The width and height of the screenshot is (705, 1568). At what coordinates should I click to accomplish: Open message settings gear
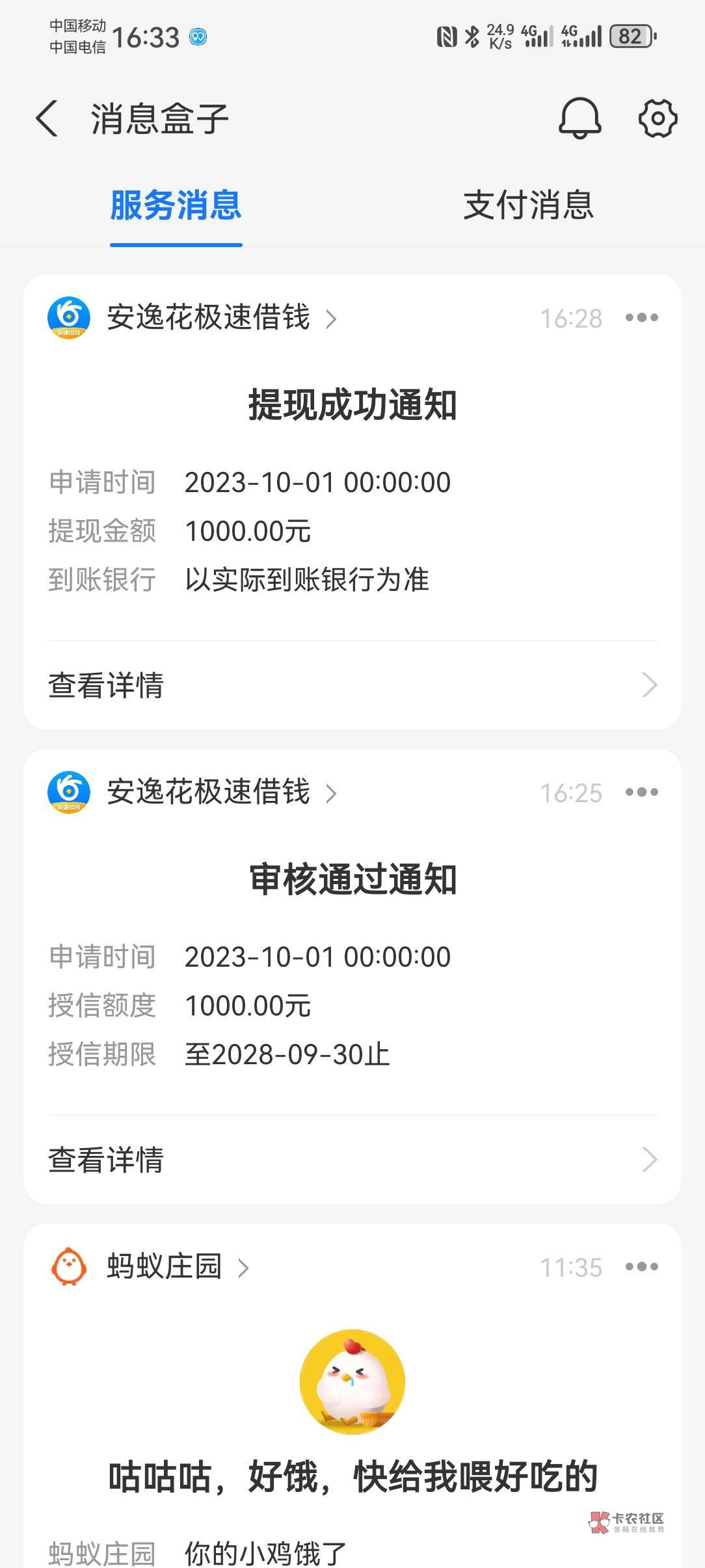(x=658, y=118)
